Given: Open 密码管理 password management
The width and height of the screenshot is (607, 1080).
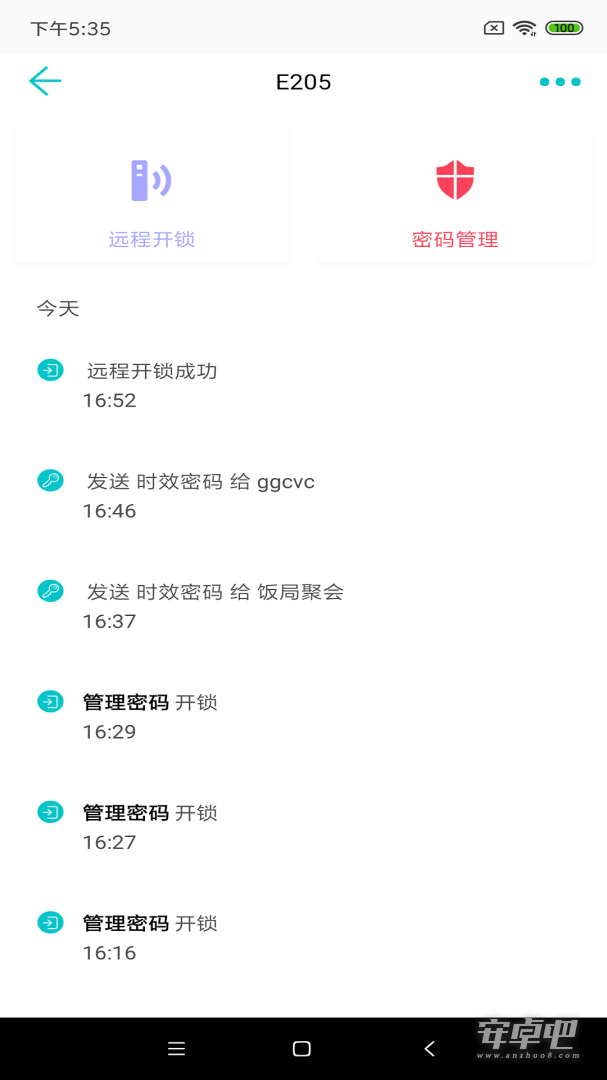Looking at the screenshot, I should point(455,194).
